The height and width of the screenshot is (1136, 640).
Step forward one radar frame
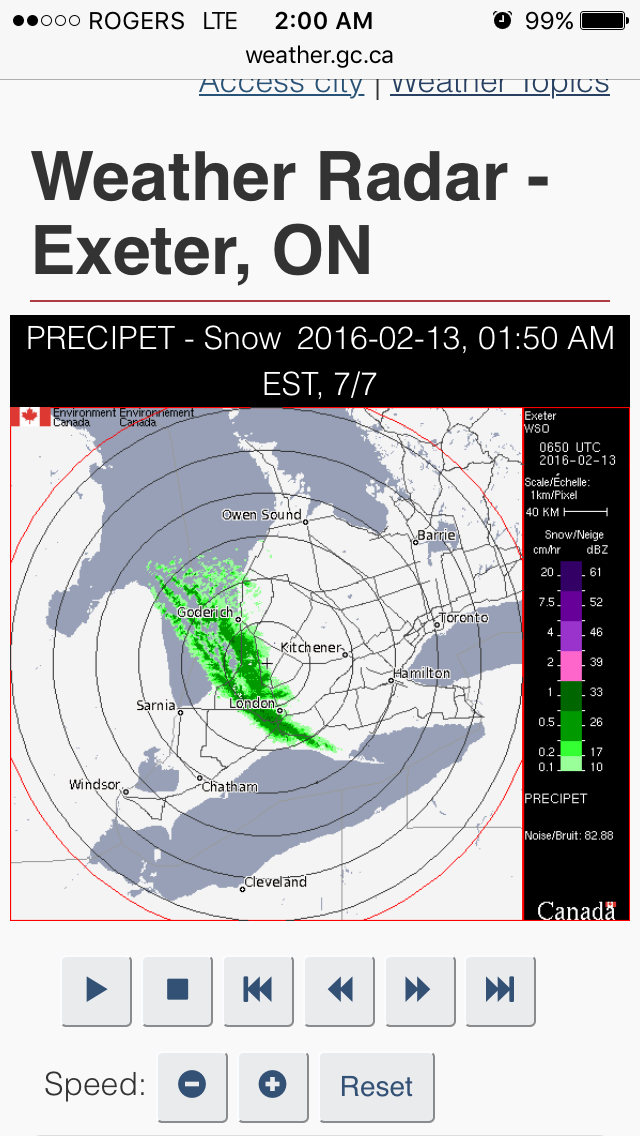tap(420, 990)
